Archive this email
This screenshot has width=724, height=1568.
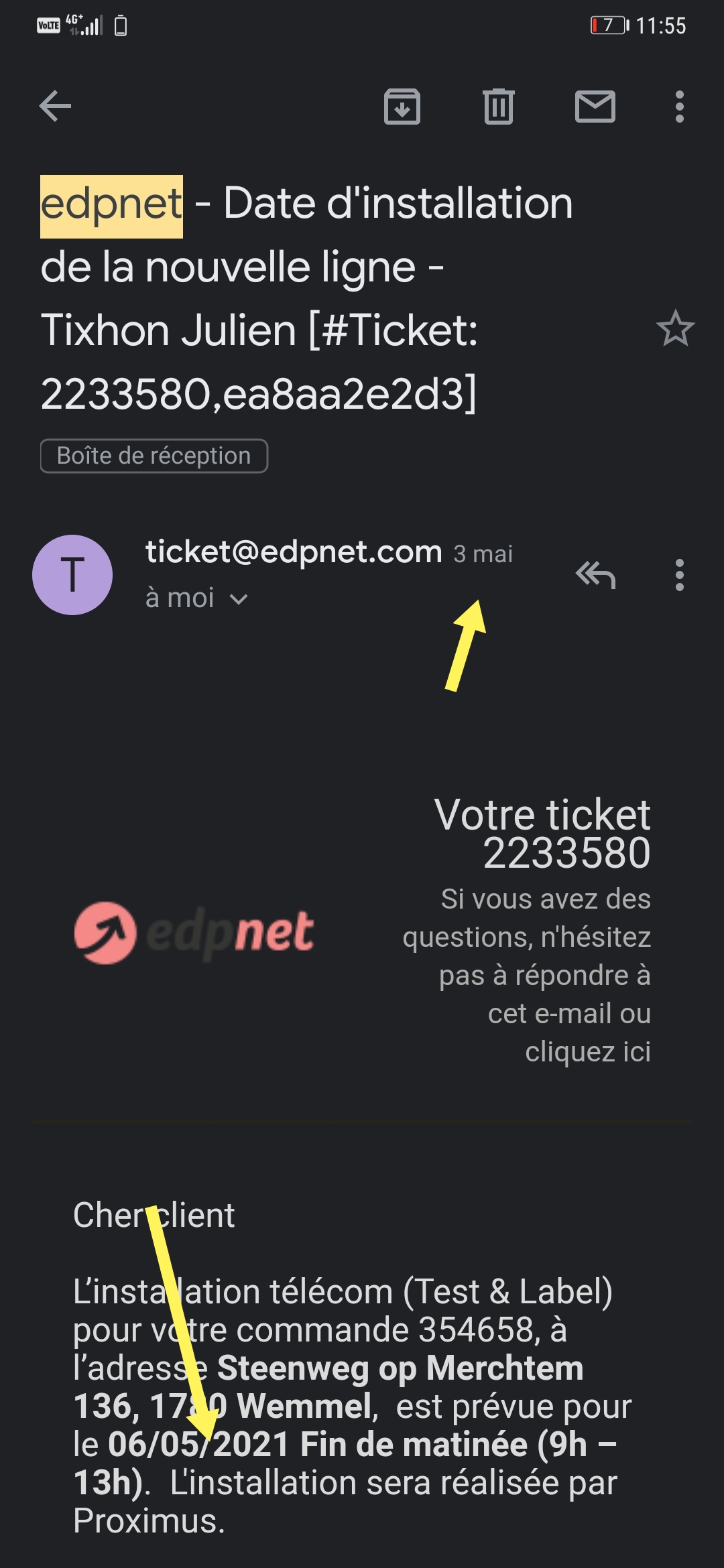[x=402, y=106]
